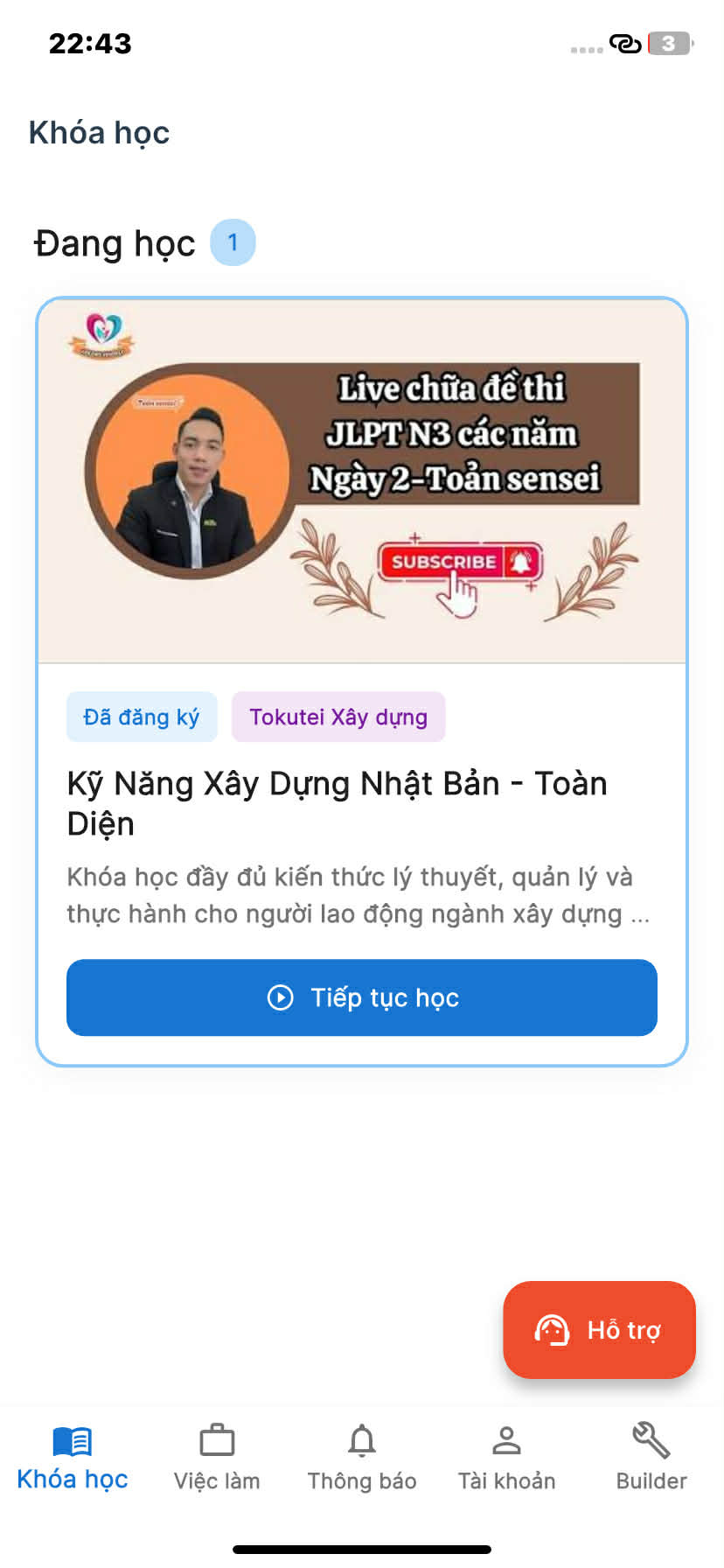
Task: Continue learning with Tiếp tục học button
Action: [x=362, y=997]
